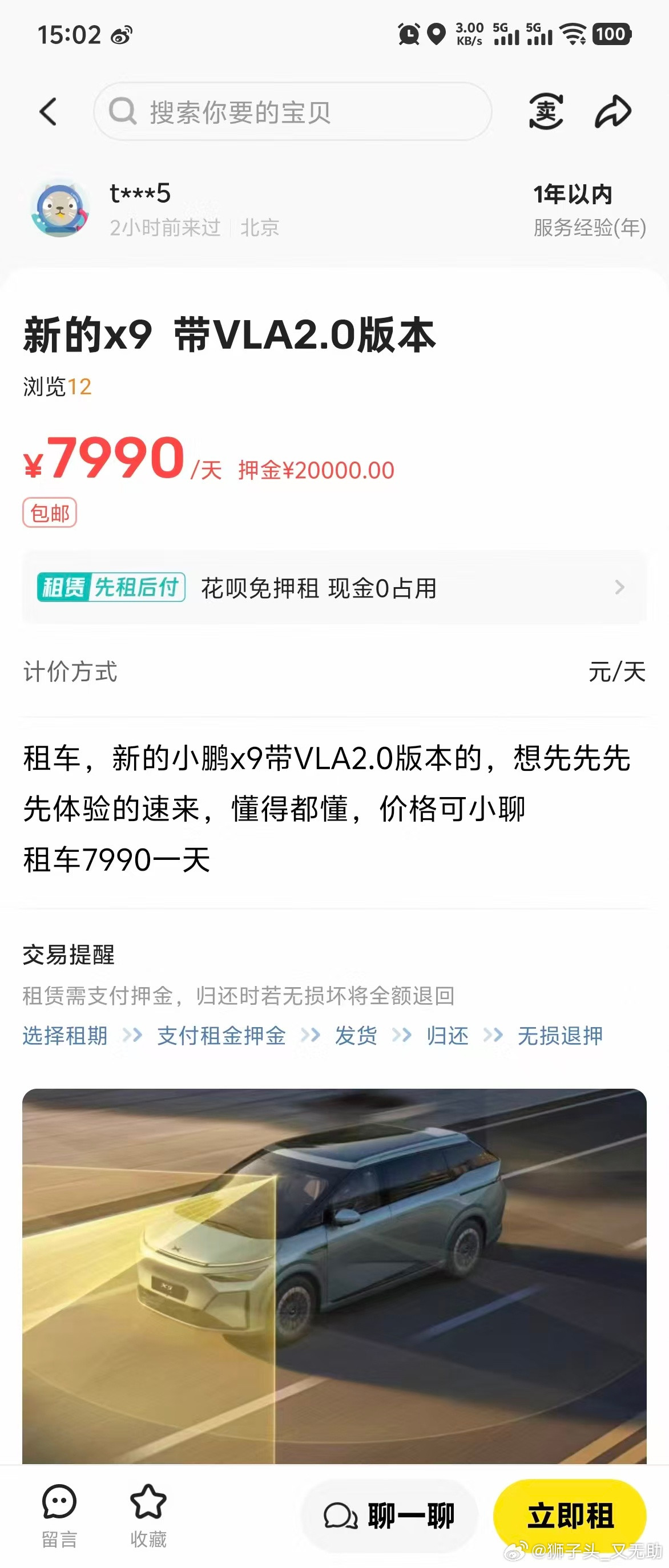The image size is (669, 1568).
Task: Tap the 发货 step in the process flow
Action: coord(355,1036)
